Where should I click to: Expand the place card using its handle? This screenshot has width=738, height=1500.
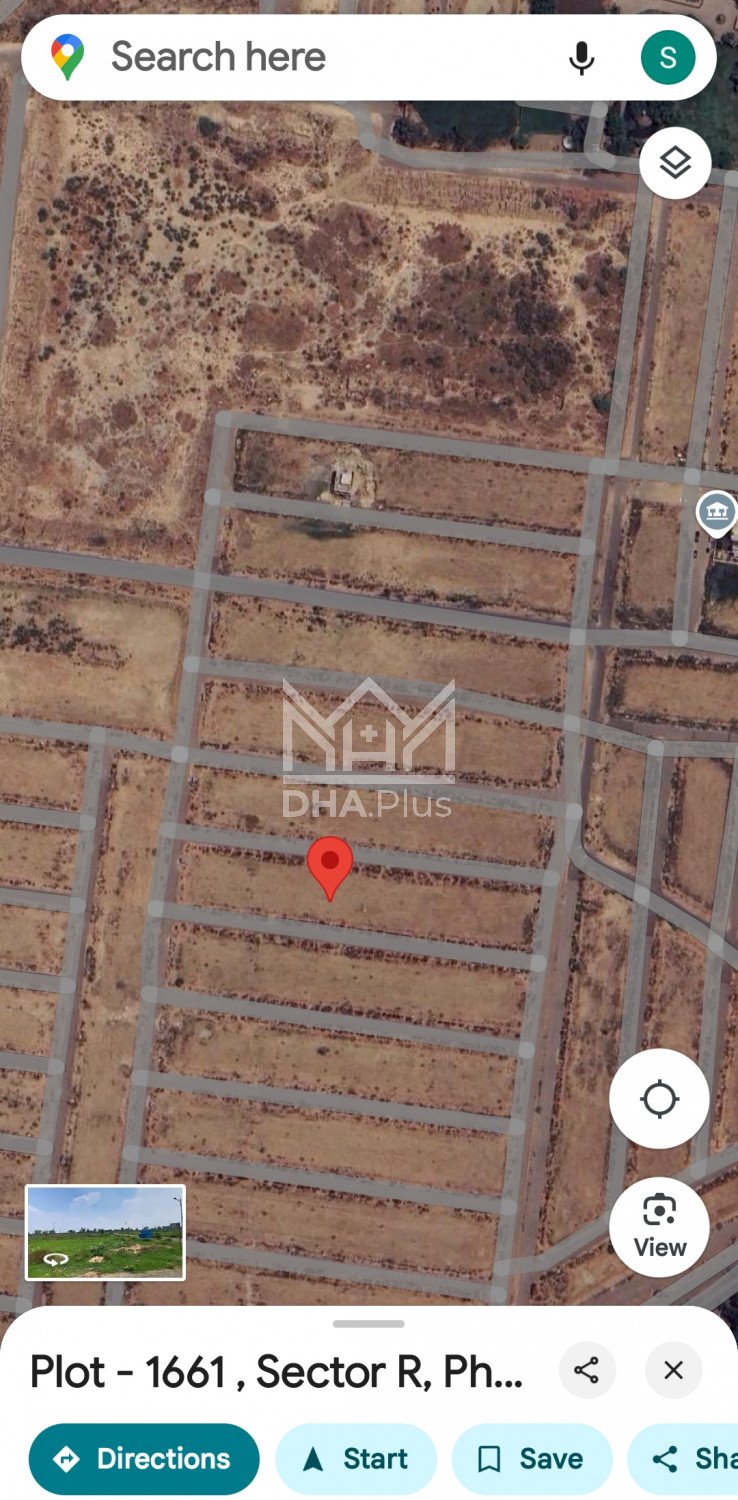[x=369, y=1324]
